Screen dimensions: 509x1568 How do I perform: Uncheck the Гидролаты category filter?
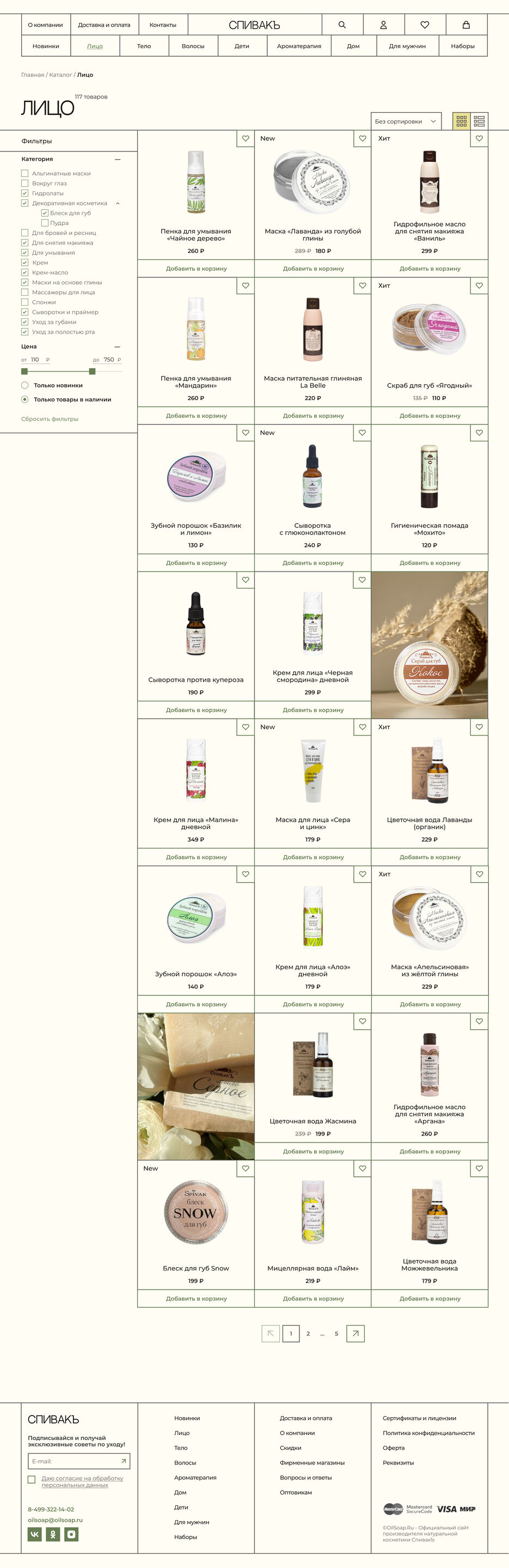point(25,193)
